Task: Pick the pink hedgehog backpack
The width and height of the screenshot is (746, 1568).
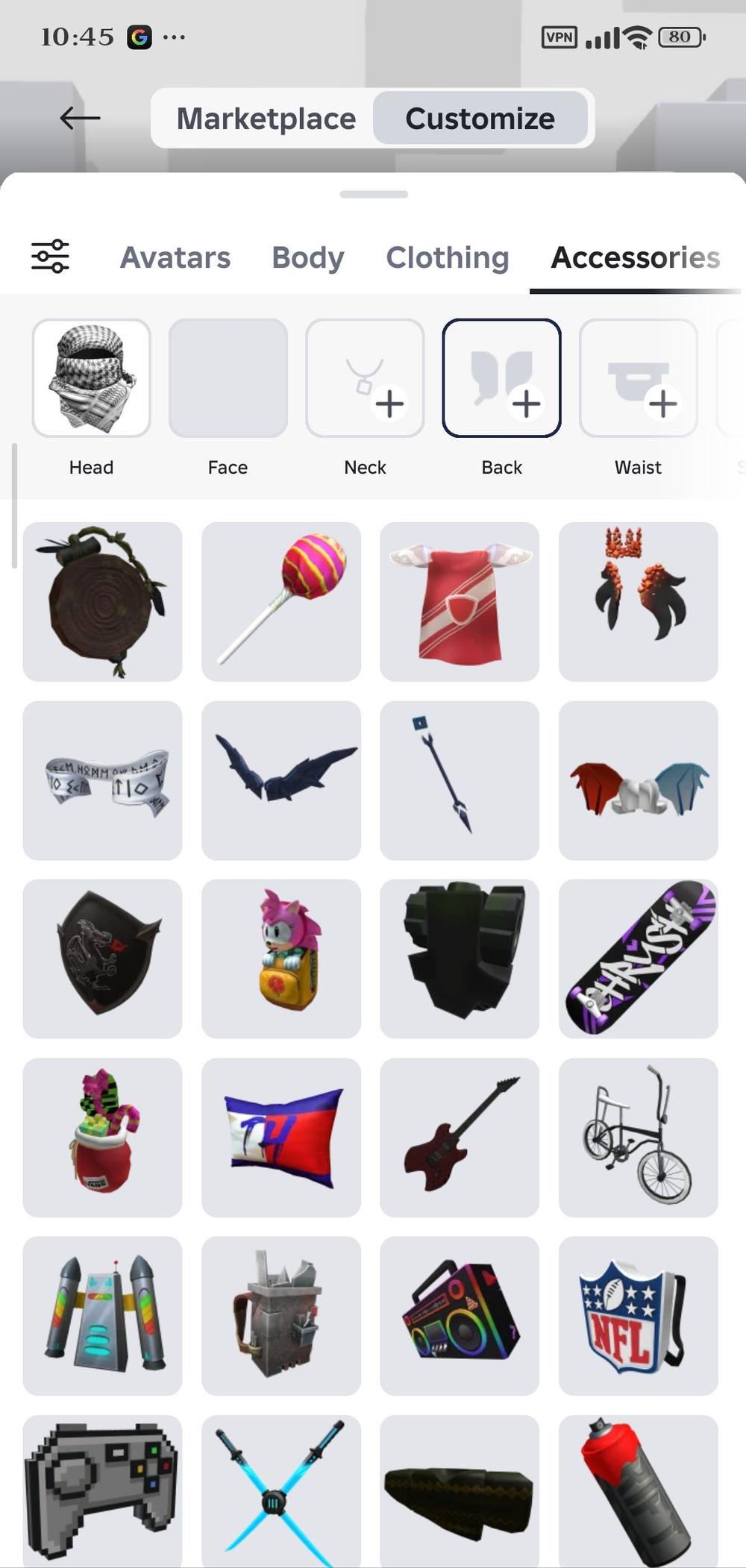Action: (281, 959)
